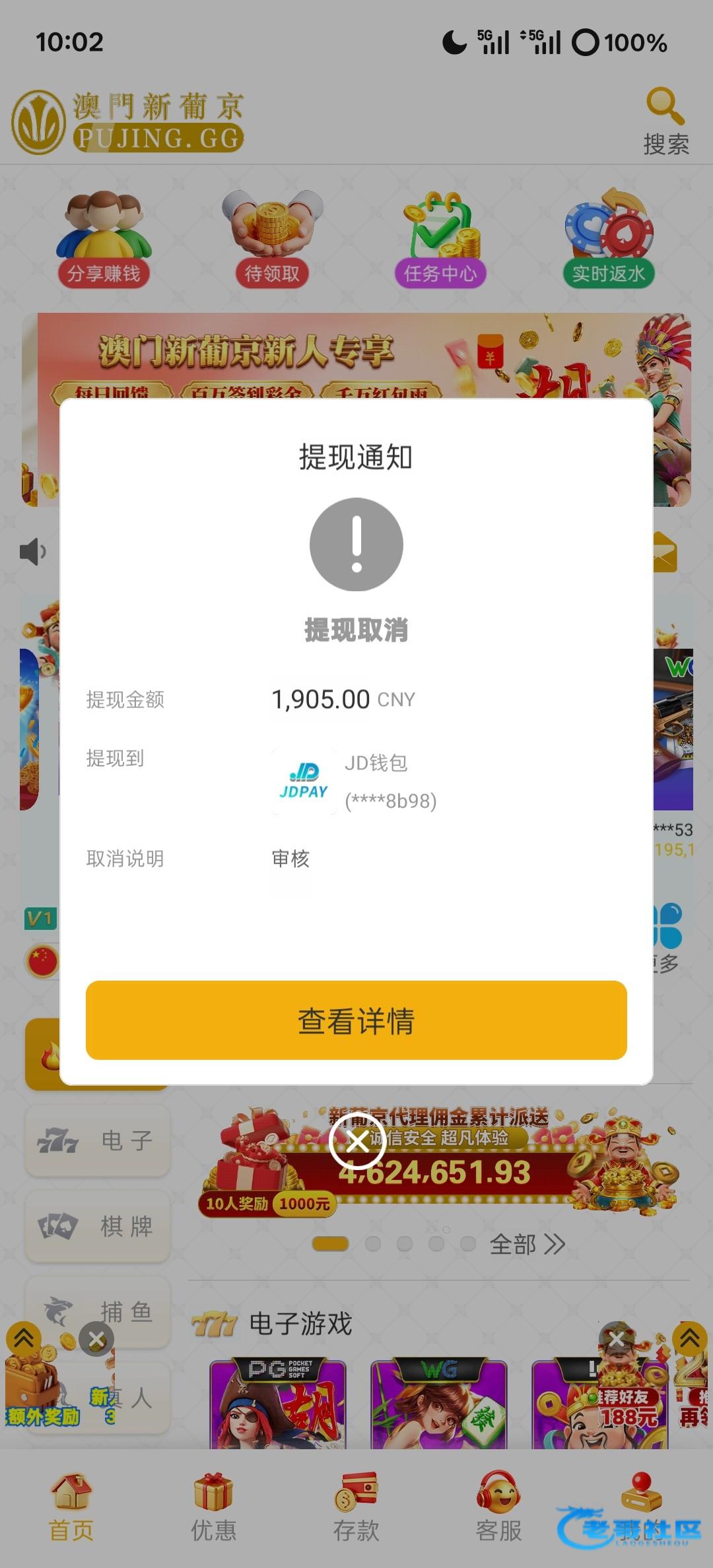Switch to the 首页 tab
Screen dimensions: 713x1568
pyautogui.click(x=71, y=1507)
